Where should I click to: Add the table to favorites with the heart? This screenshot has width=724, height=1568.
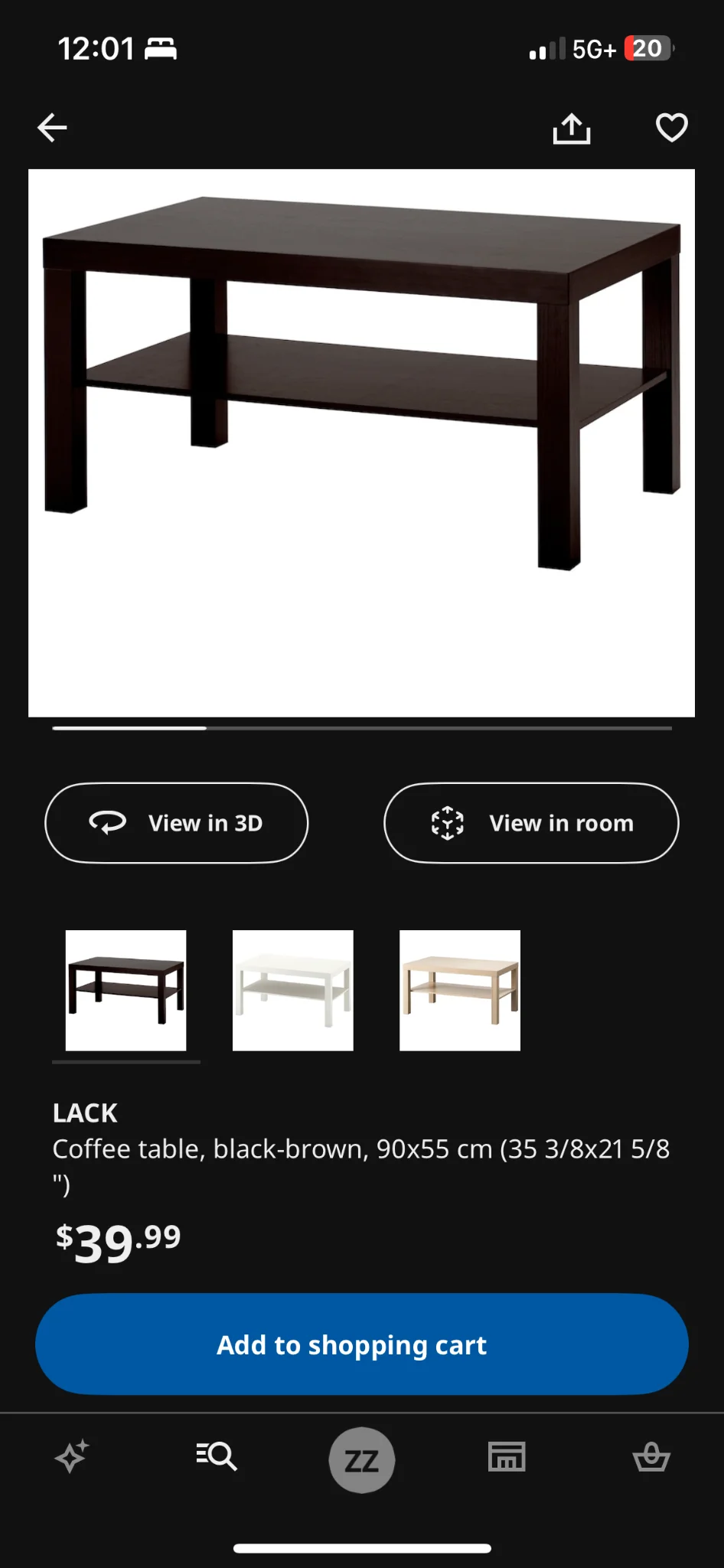[671, 128]
